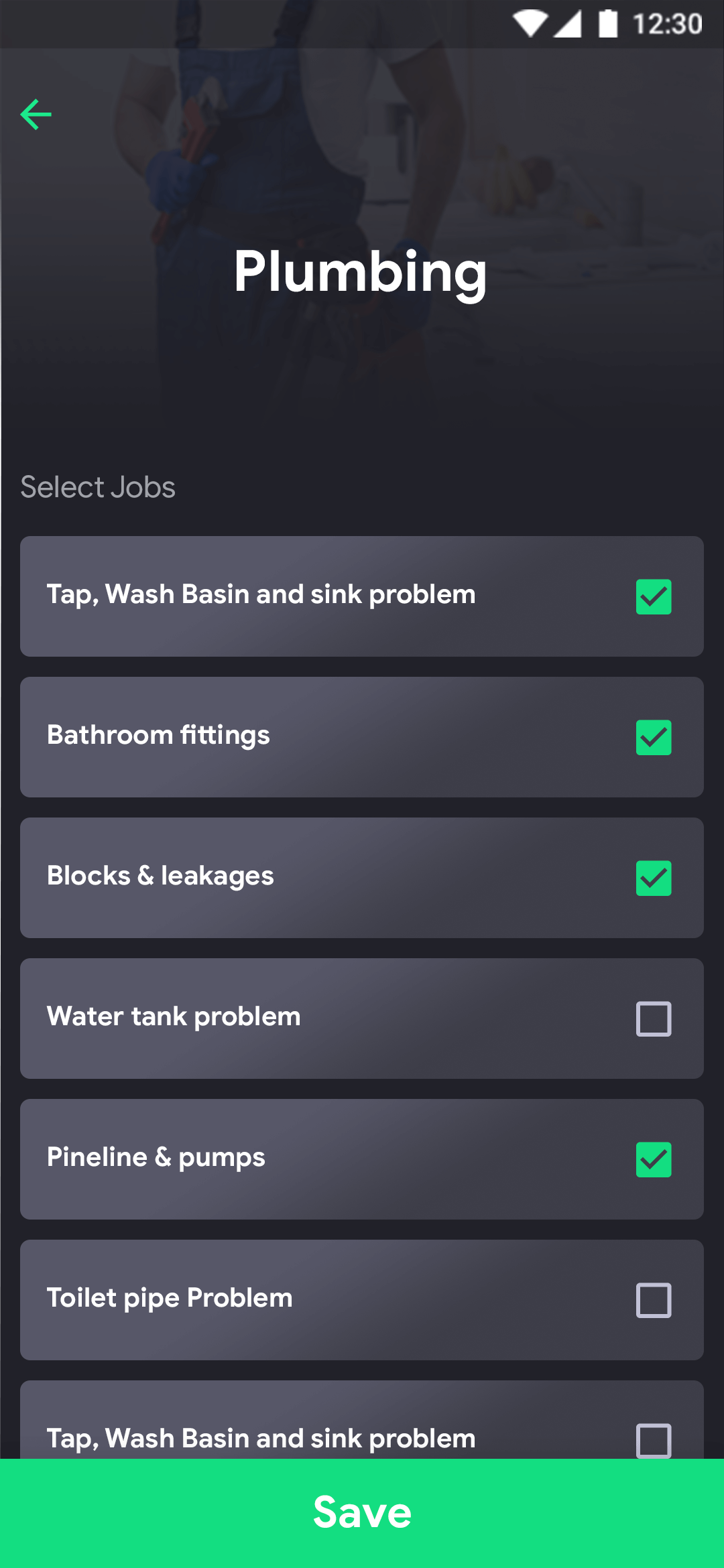Tap the Pineline & pumps row
The width and height of the screenshot is (724, 1568).
coord(268,1158)
